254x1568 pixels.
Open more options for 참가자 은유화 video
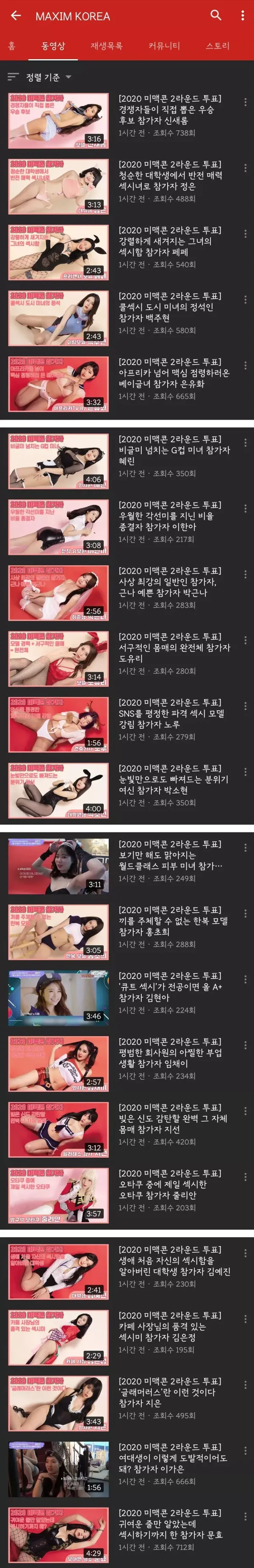click(245, 365)
